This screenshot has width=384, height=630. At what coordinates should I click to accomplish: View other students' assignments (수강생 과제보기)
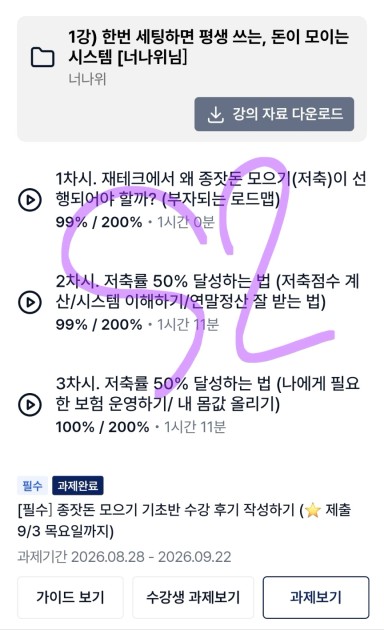[193, 597]
